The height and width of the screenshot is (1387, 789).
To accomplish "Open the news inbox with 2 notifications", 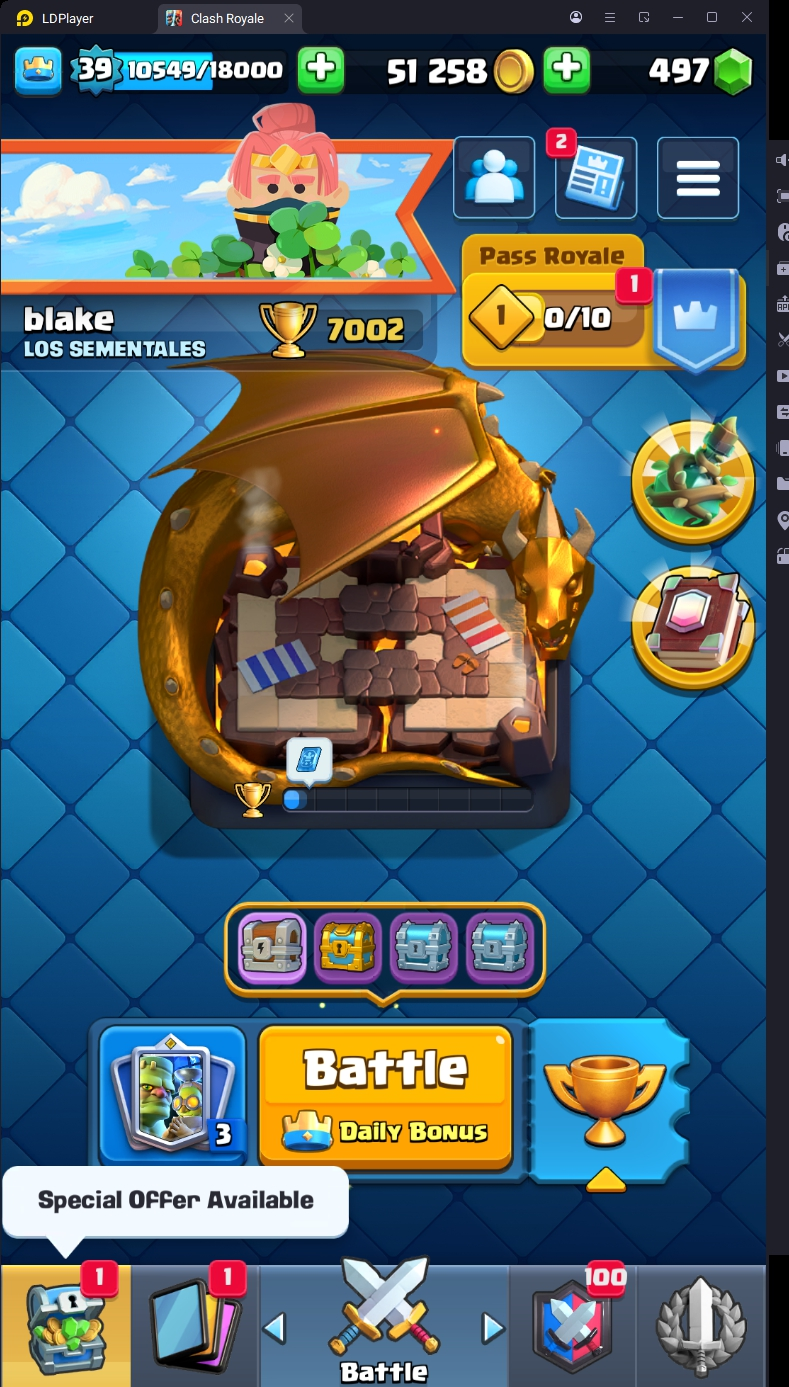I will (596, 178).
